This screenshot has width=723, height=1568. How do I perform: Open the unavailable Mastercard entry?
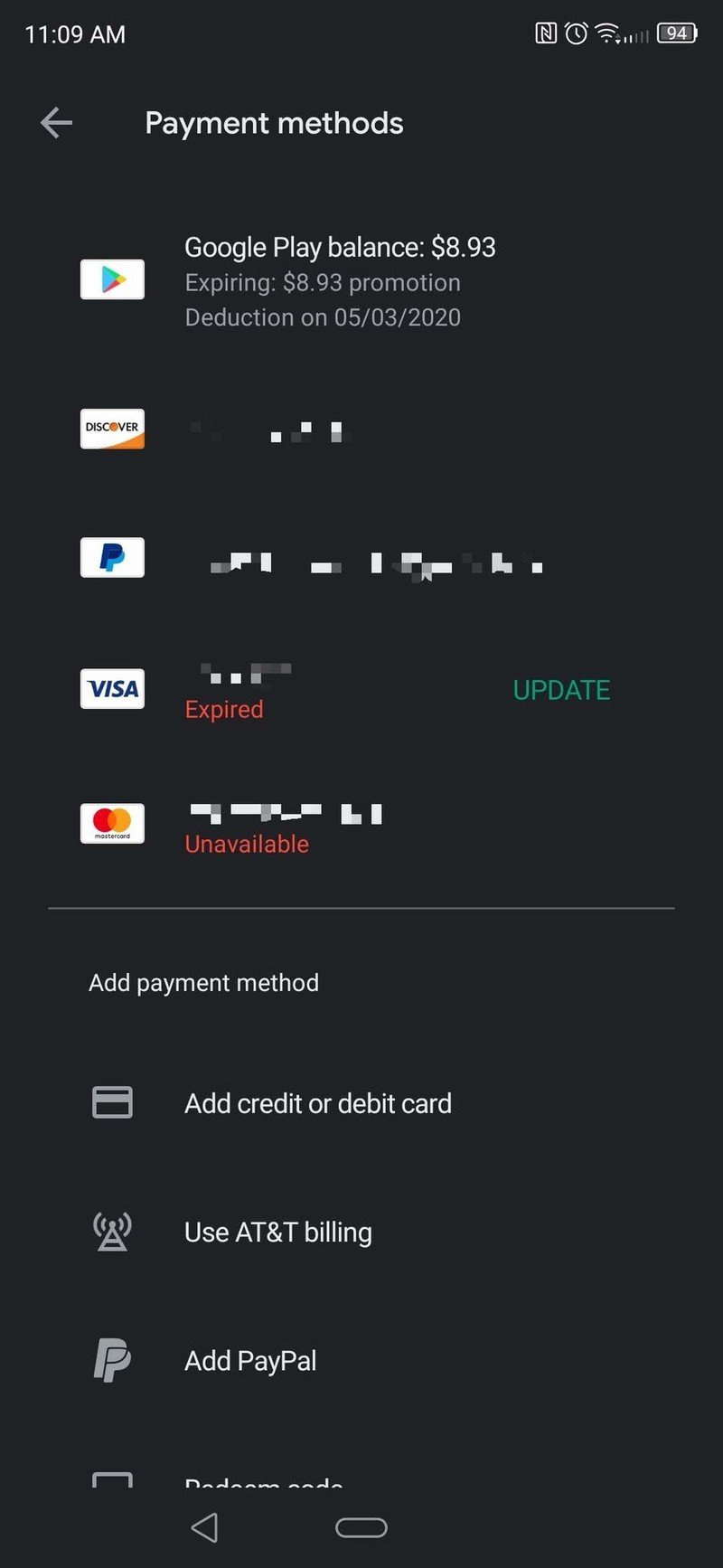[285, 826]
